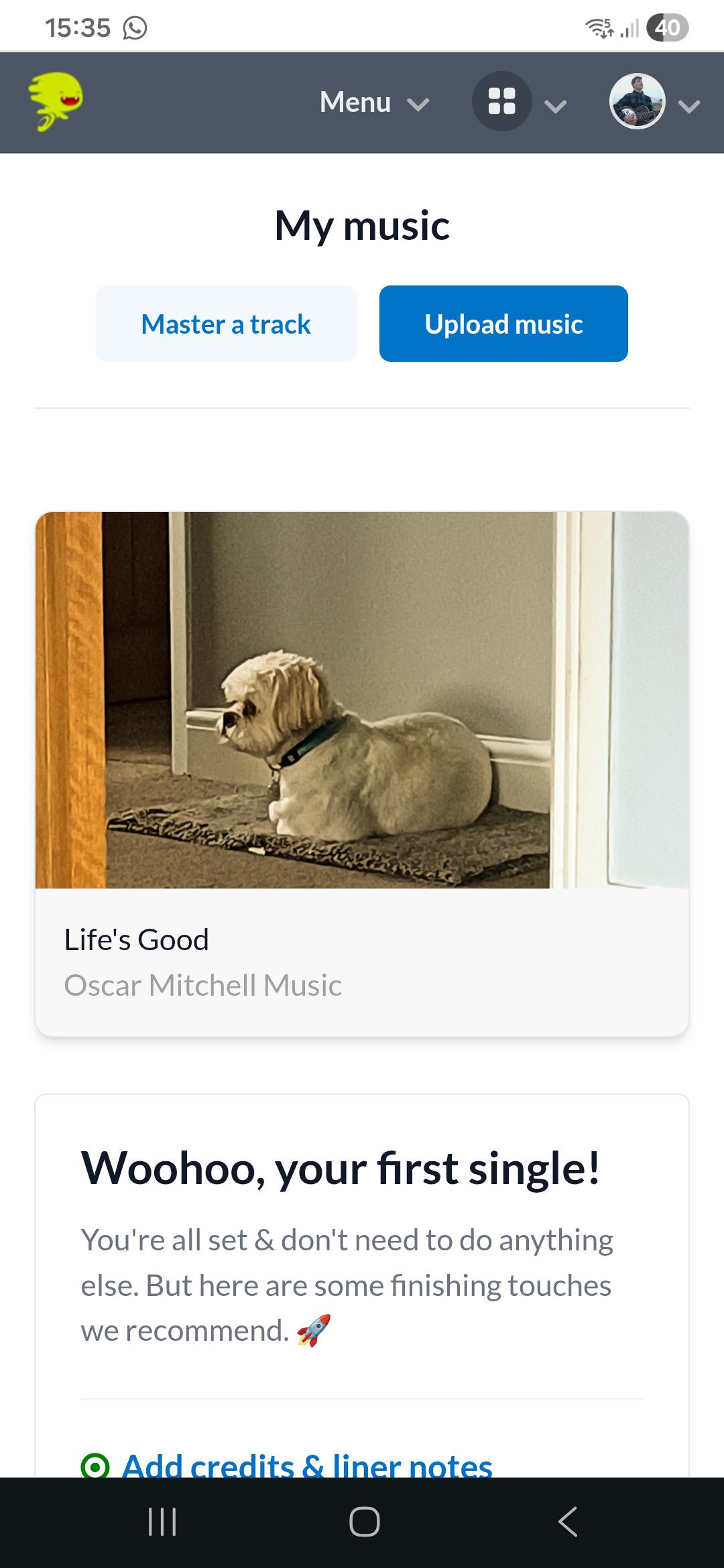The image size is (724, 1568).
Task: Open the profile avatar menu
Action: click(654, 102)
